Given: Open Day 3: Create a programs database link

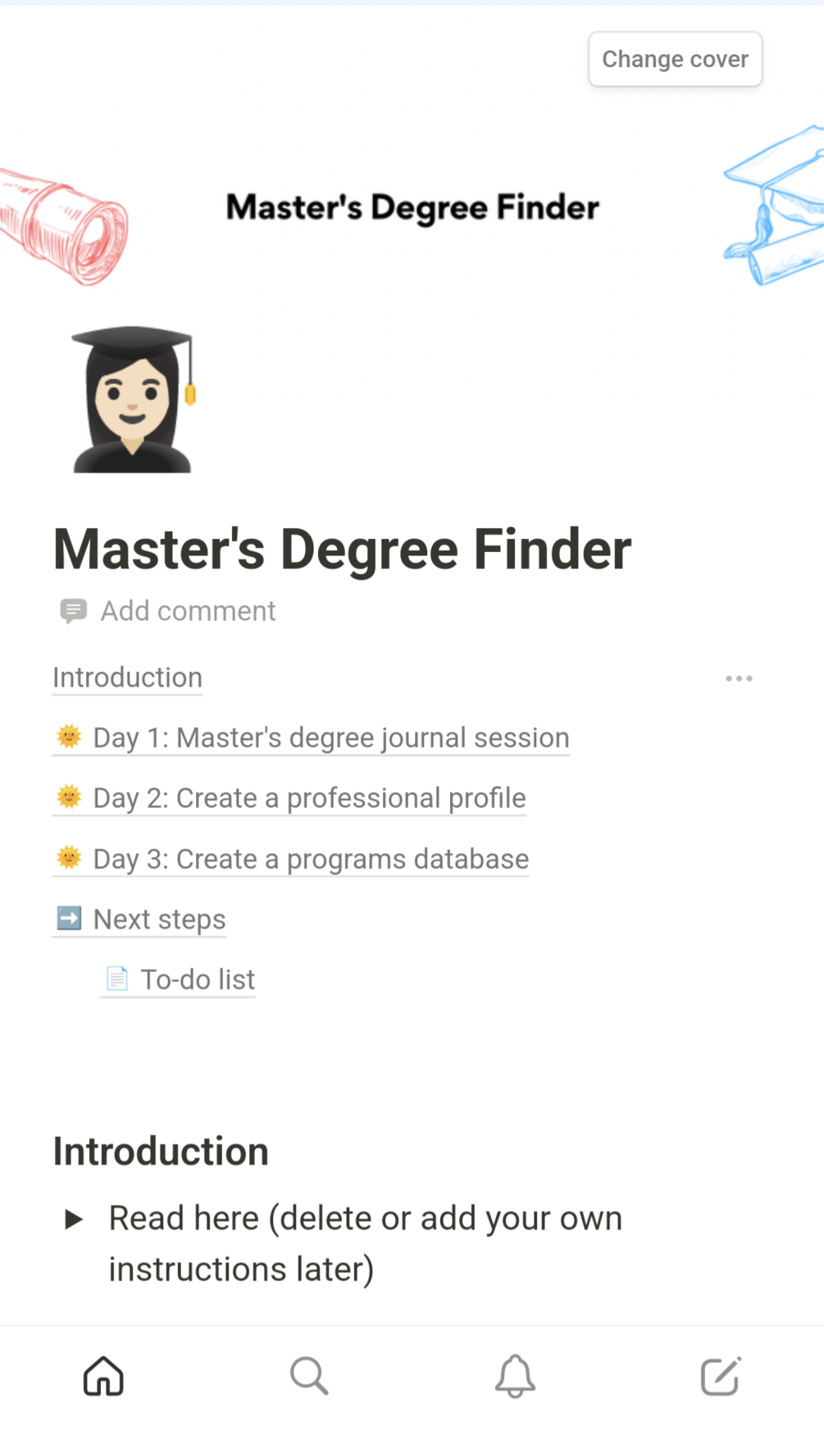Looking at the screenshot, I should click(x=311, y=859).
